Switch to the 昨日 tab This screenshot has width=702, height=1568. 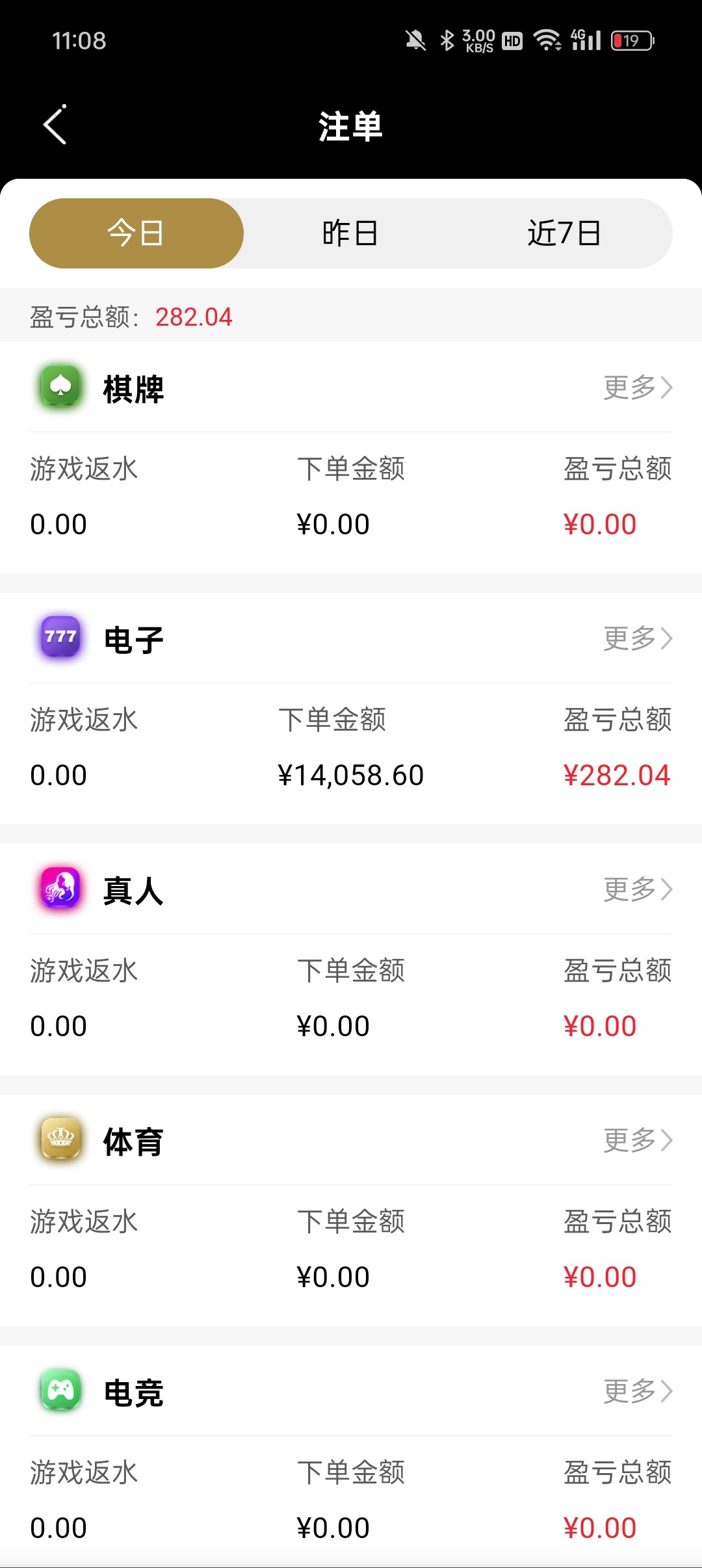tap(350, 233)
